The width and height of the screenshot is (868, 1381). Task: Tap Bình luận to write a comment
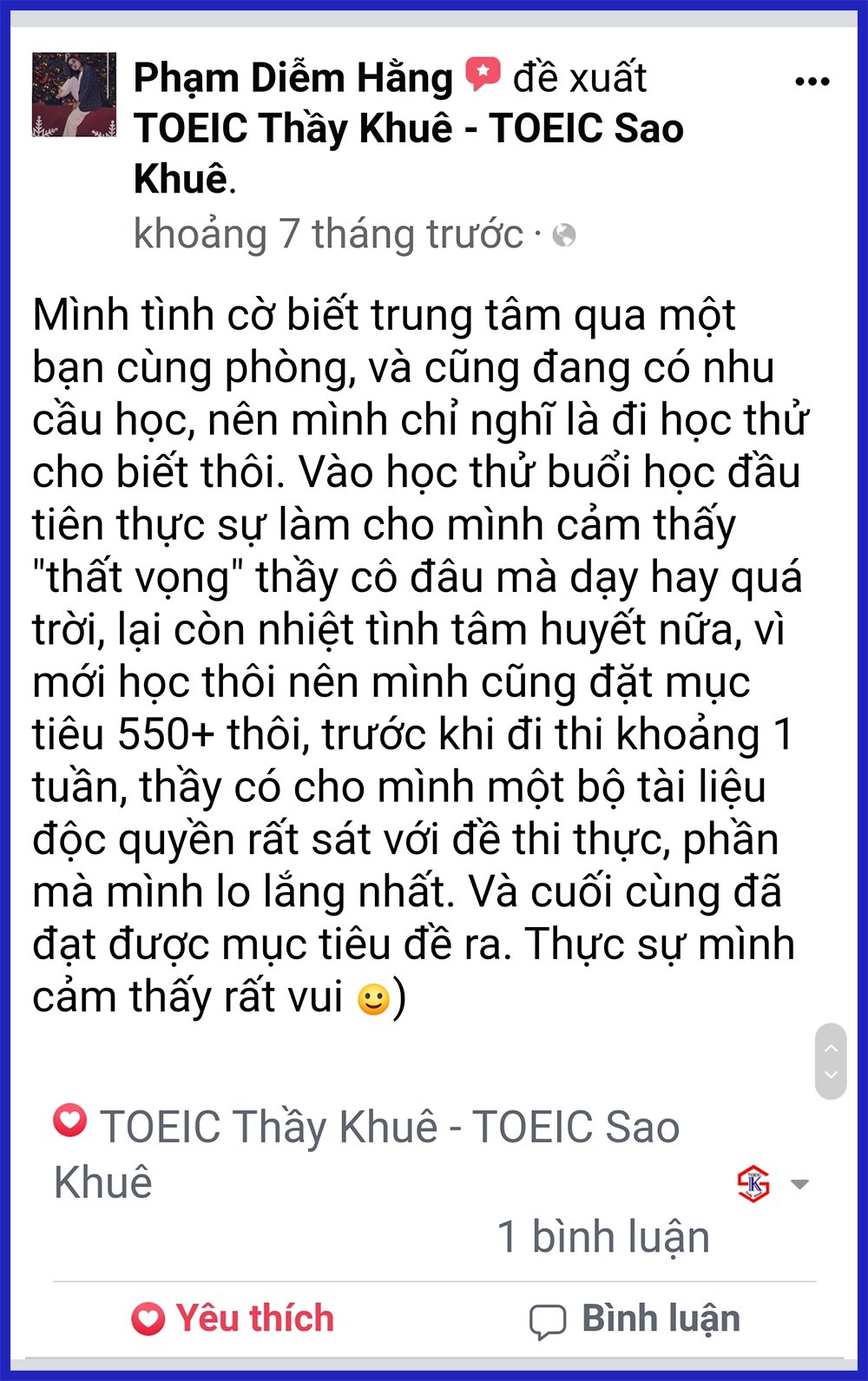[635, 1319]
